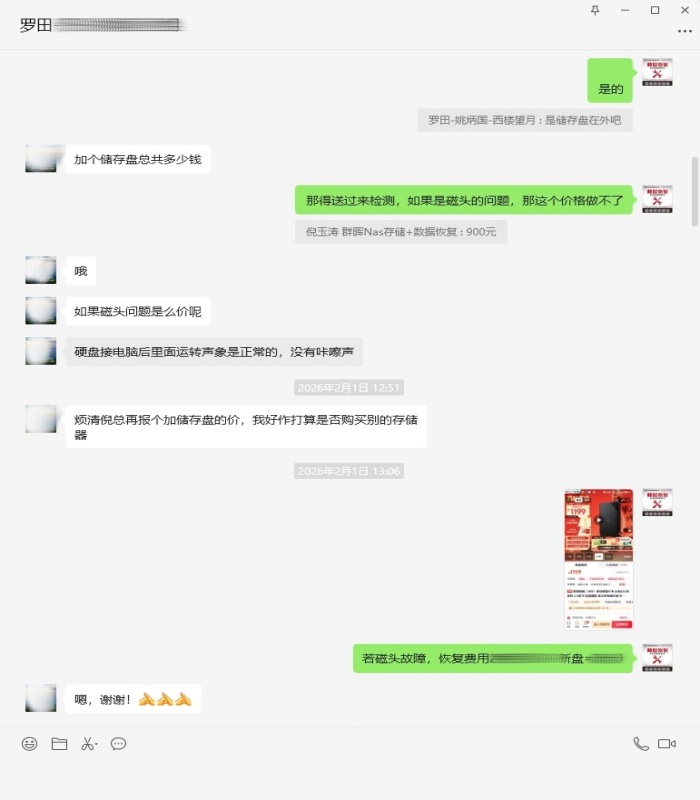View profile of sender of 加个储存盘总共多少钱
This screenshot has height=800, width=700.
pyautogui.click(x=41, y=159)
